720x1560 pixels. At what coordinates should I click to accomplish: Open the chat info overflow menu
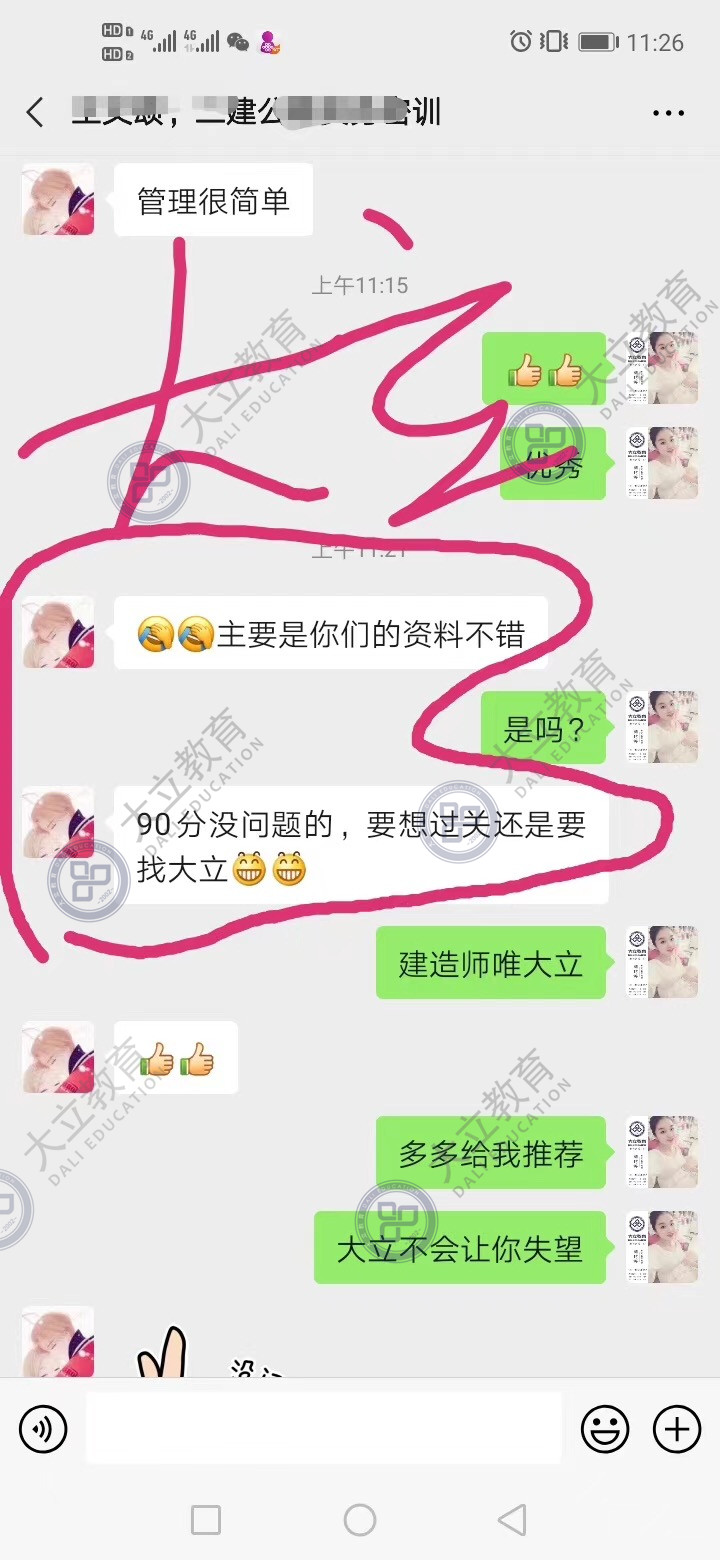pyautogui.click(x=668, y=113)
